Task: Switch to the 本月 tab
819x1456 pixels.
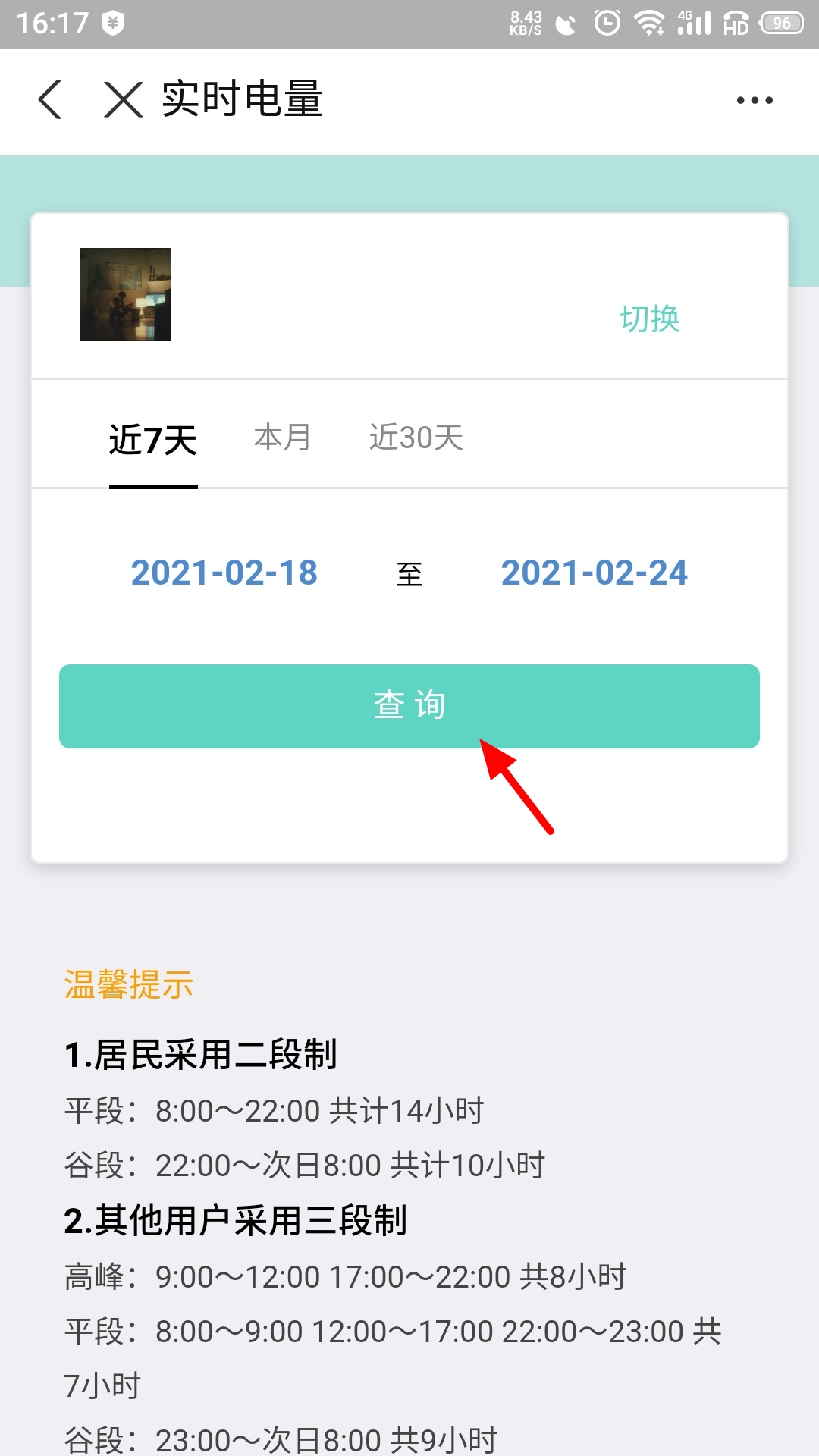Action: [x=281, y=438]
